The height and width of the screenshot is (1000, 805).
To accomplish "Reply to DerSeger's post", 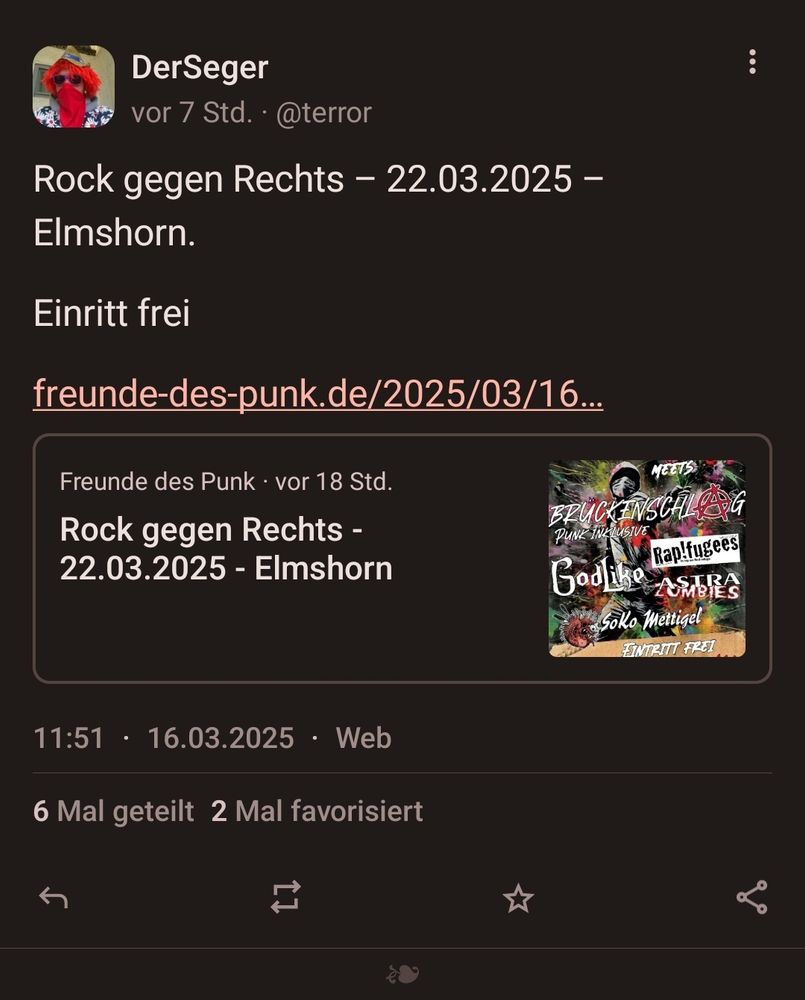I will pos(53,897).
